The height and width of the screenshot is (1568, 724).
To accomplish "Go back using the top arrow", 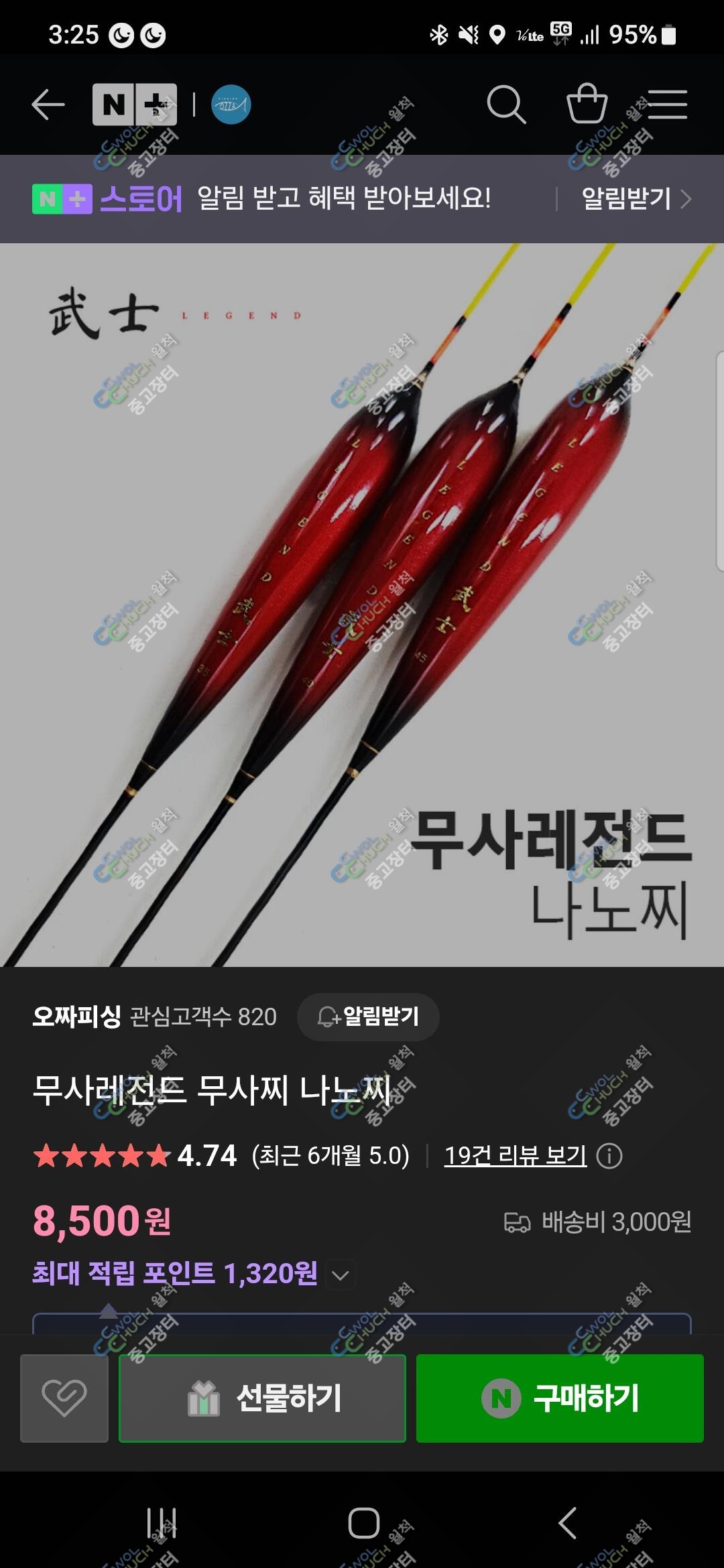I will 48,105.
